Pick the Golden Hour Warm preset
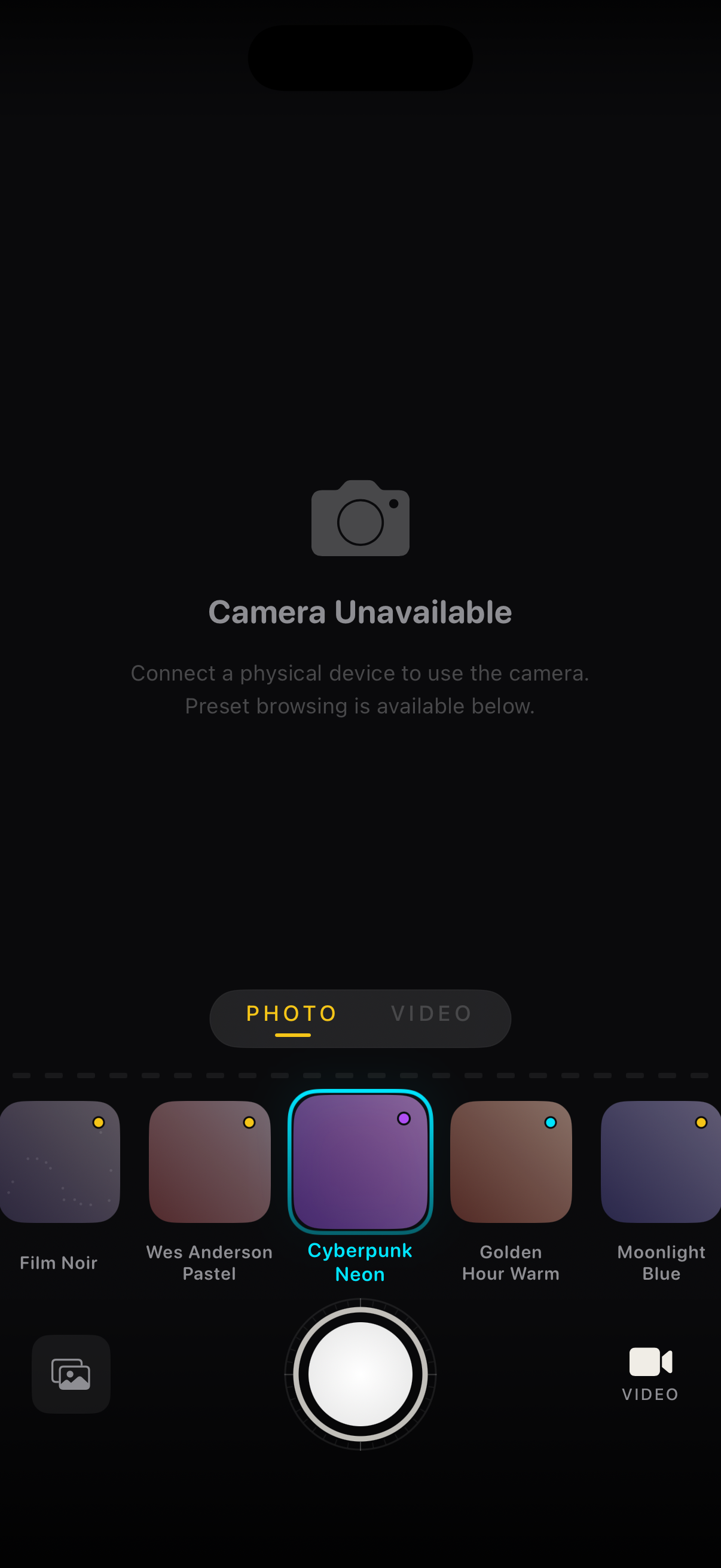Screen dimensions: 721x1568 pos(511,1162)
